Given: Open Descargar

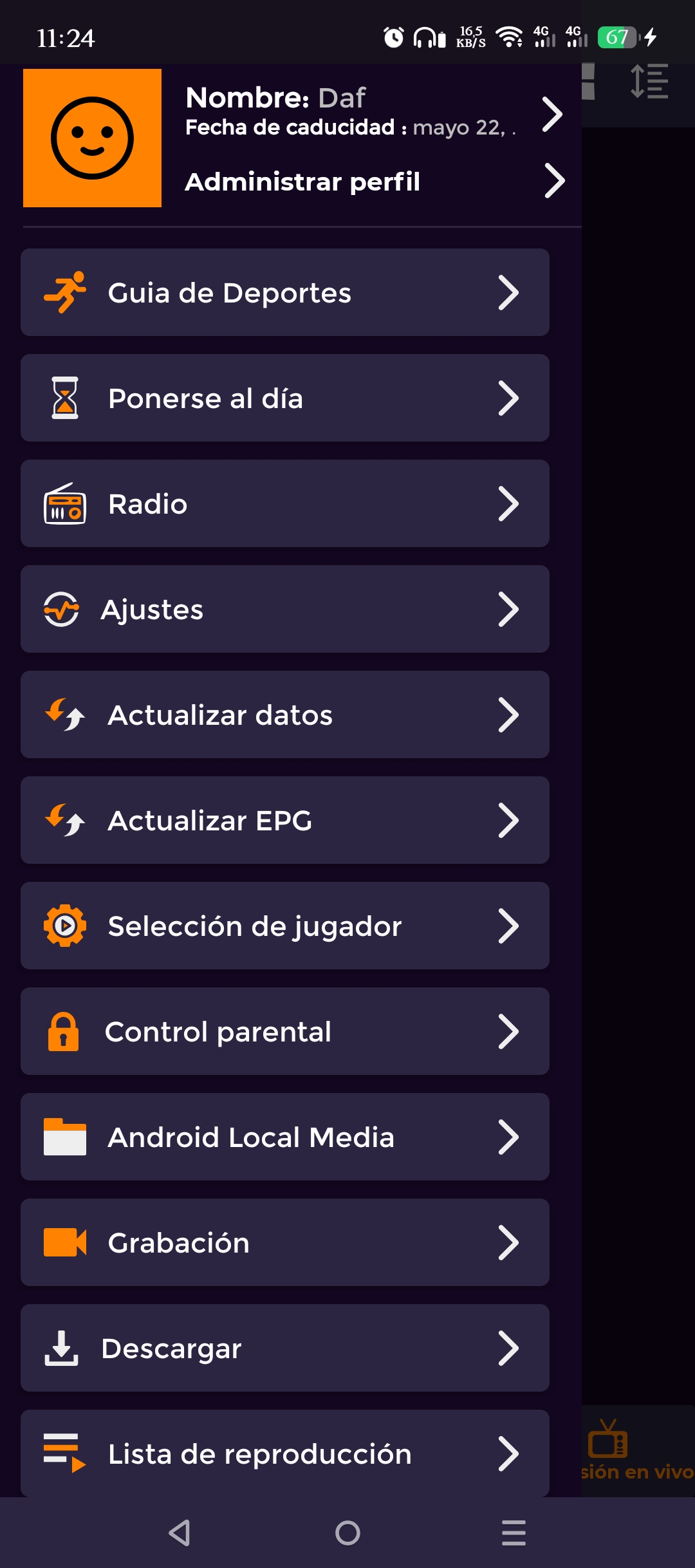Looking at the screenshot, I should click(284, 1349).
